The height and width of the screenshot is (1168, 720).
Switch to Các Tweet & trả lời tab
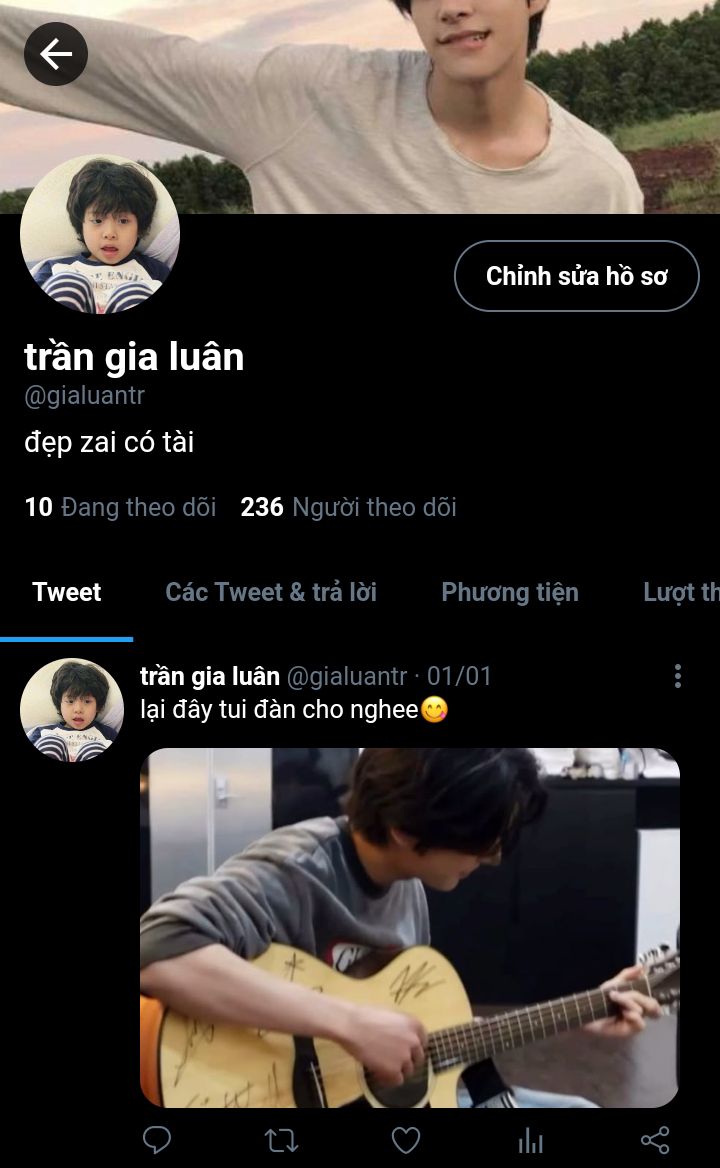pyautogui.click(x=271, y=592)
